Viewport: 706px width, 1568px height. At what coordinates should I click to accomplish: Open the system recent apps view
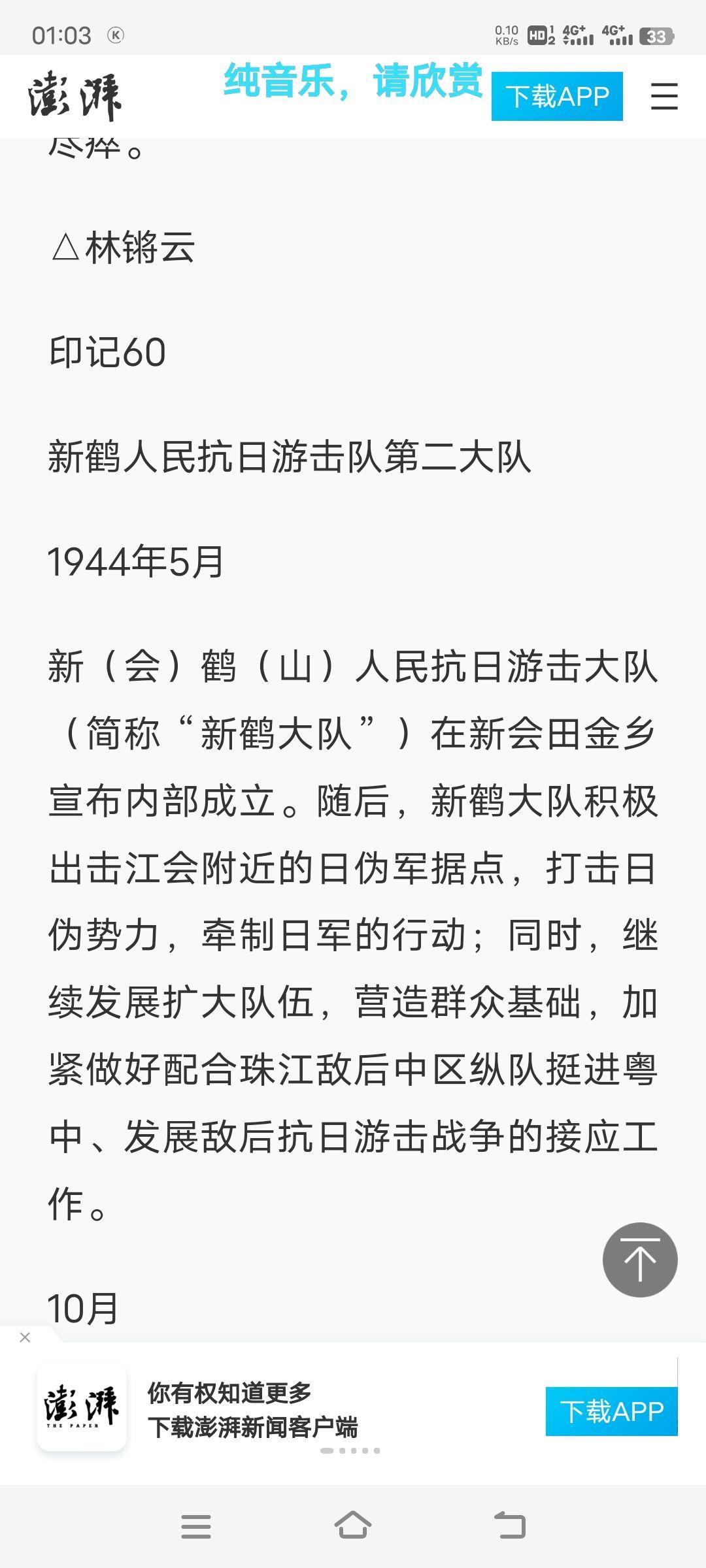click(x=196, y=1527)
